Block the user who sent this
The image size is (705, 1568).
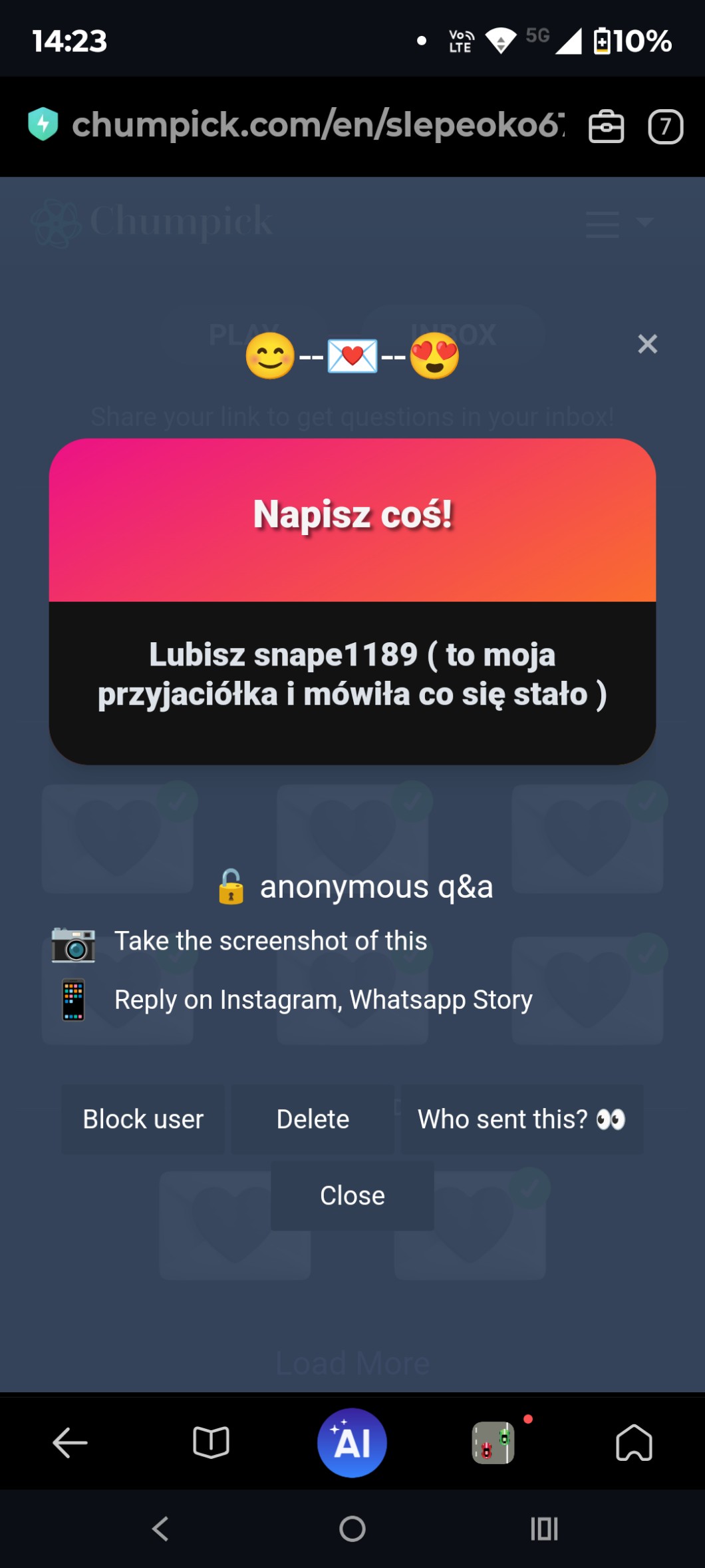click(x=143, y=1119)
